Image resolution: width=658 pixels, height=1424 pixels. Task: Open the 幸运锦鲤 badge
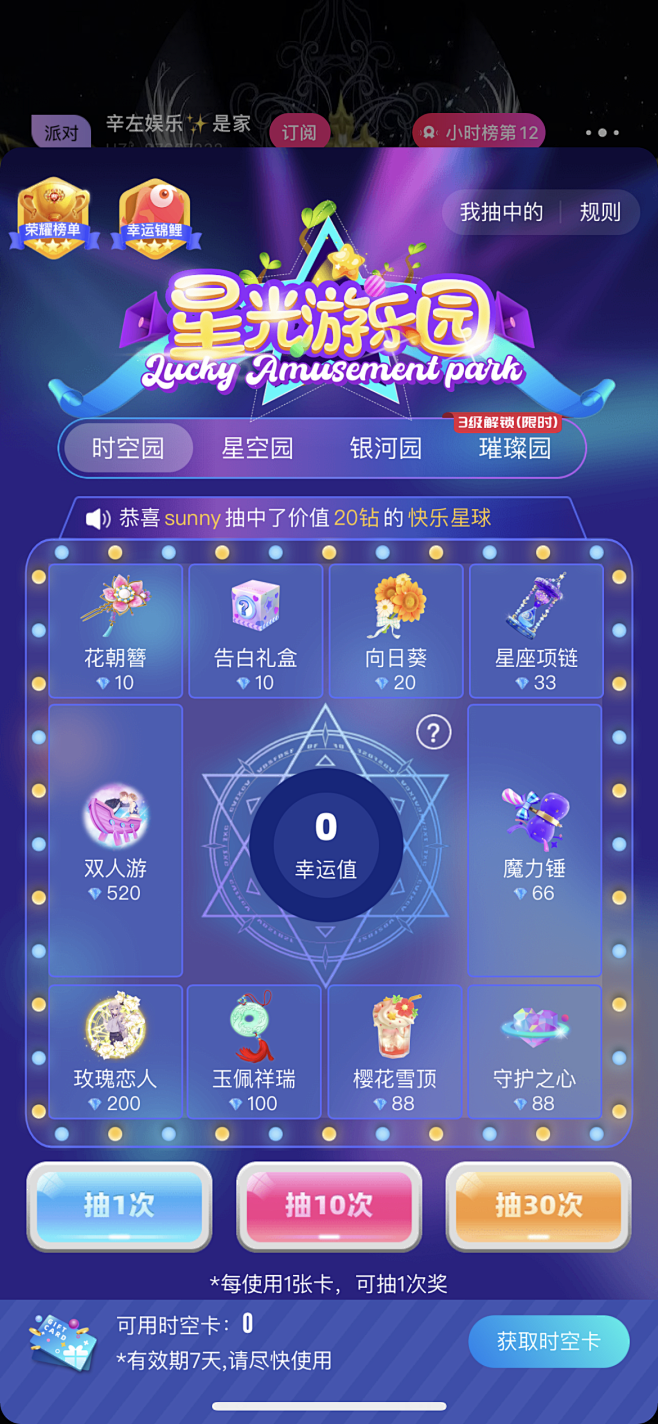154,219
